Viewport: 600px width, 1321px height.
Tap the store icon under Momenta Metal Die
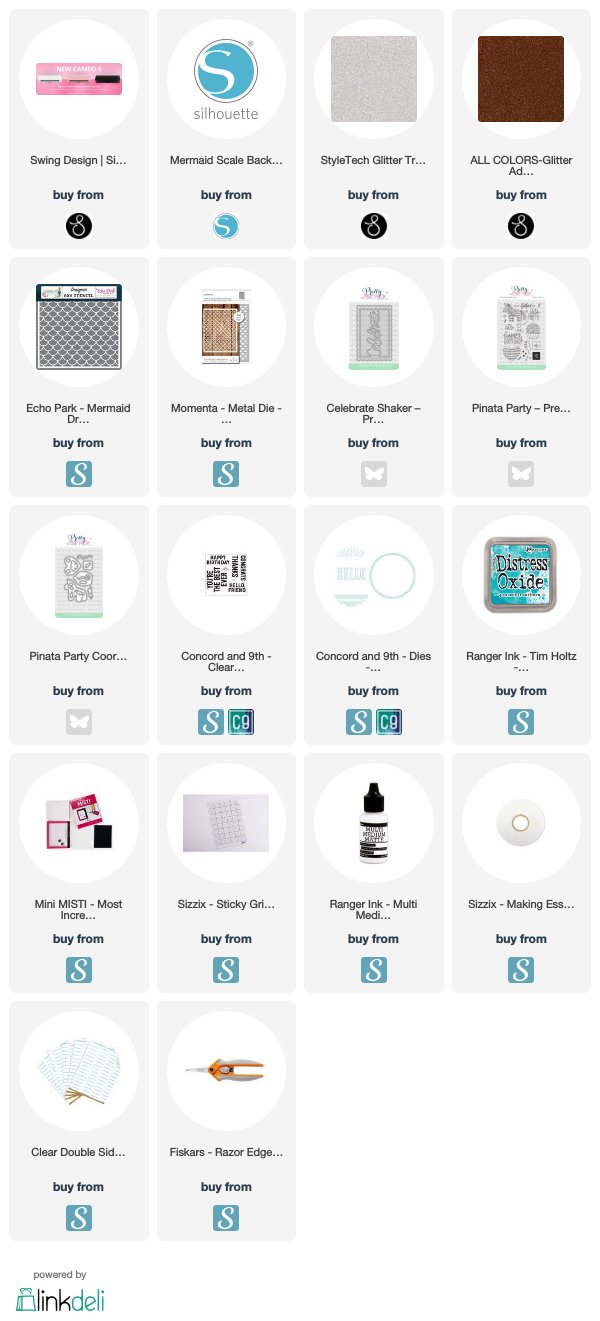click(226, 473)
